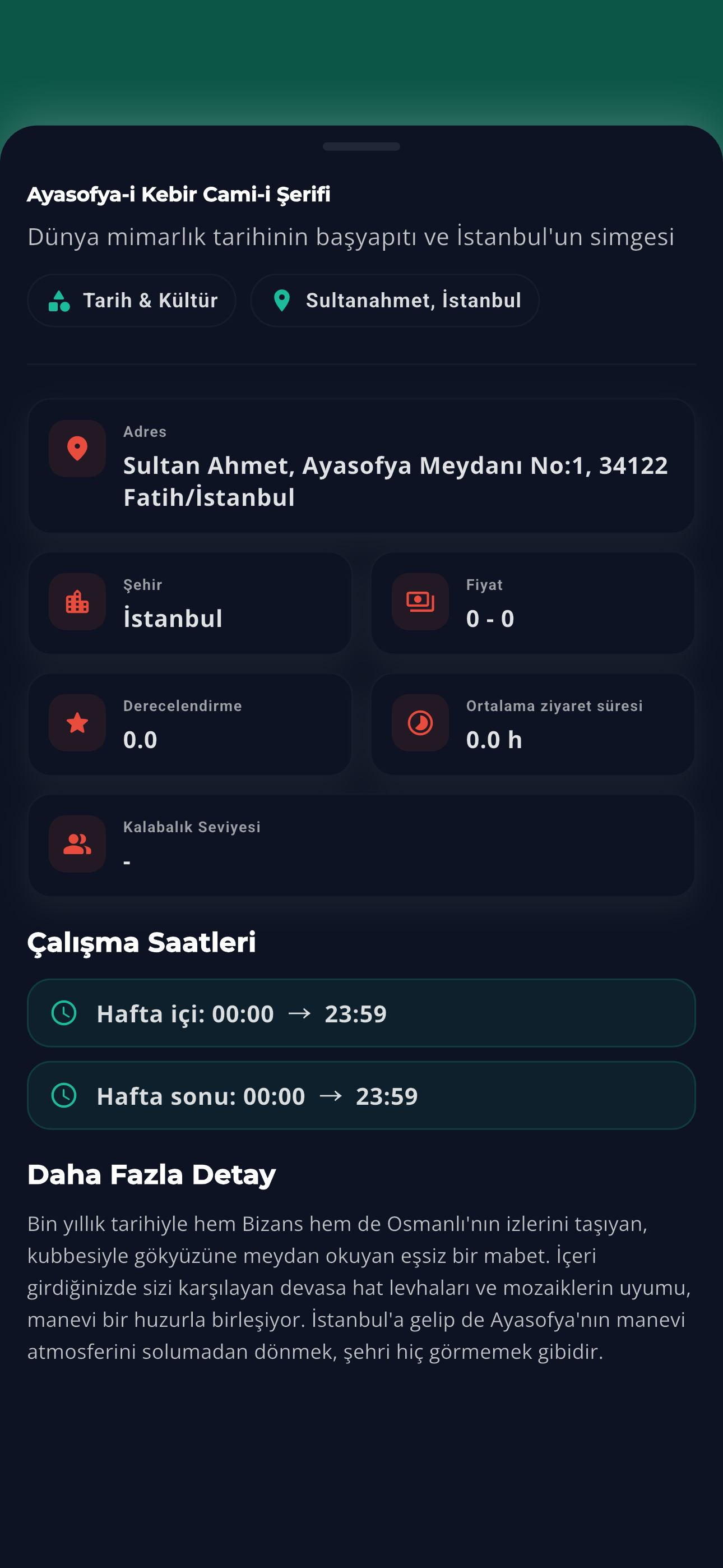
Task: Tap the clock icon beside Hafta içi hours
Action: click(64, 1013)
